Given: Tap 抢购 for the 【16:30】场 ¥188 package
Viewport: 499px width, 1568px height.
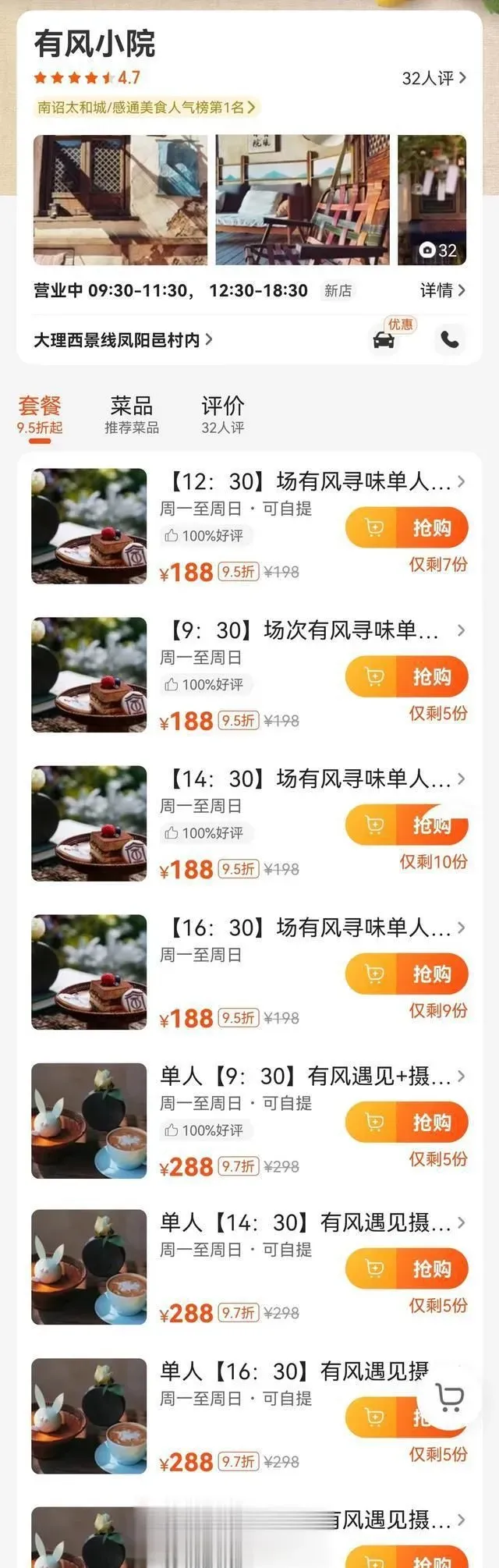Looking at the screenshot, I should [432, 974].
